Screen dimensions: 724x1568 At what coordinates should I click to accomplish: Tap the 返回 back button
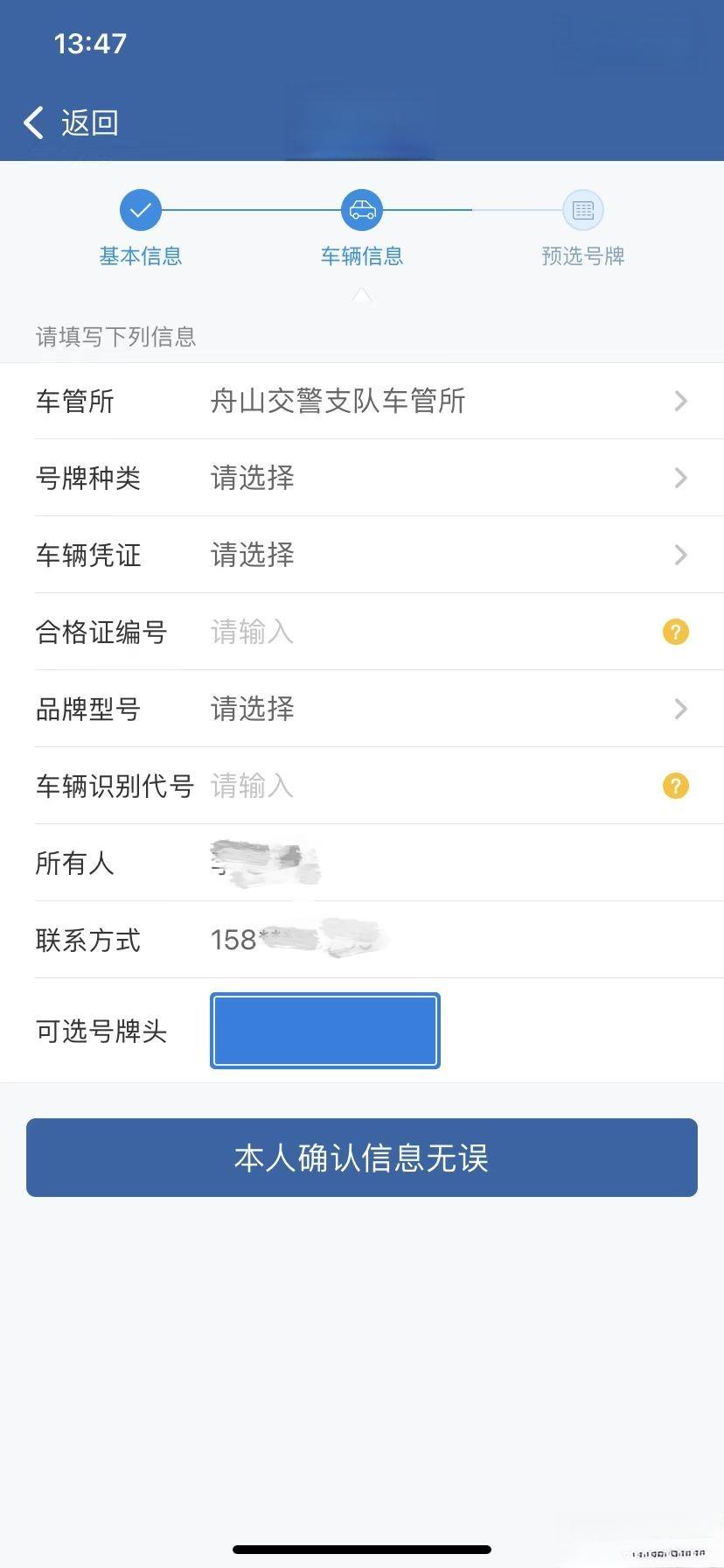click(72, 123)
